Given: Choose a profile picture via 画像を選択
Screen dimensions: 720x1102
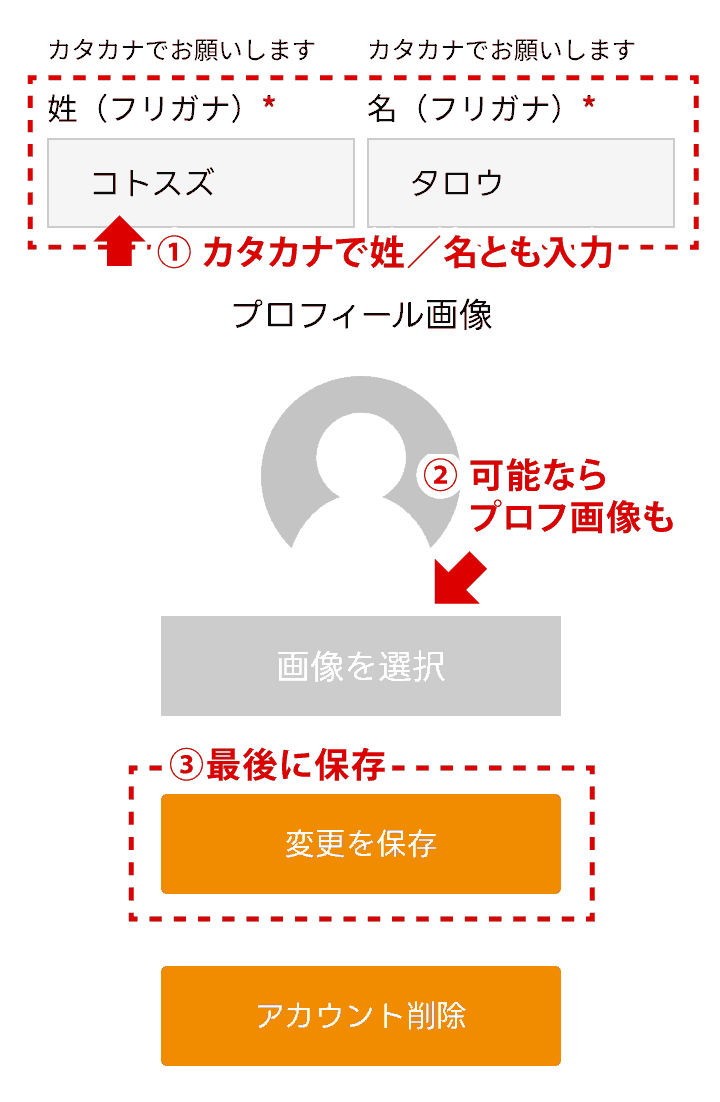Looking at the screenshot, I should (x=360, y=666).
